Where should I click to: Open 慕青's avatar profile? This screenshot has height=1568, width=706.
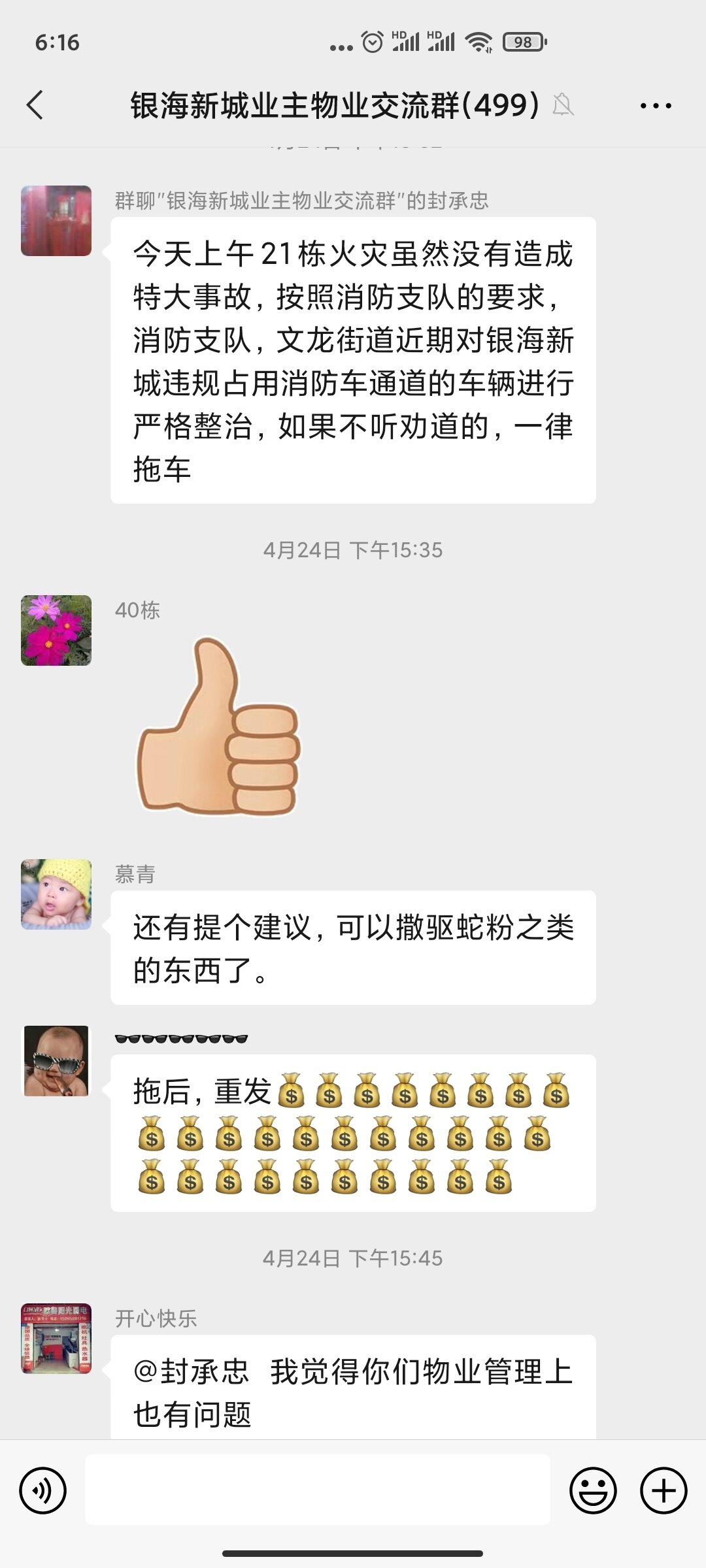tap(56, 894)
